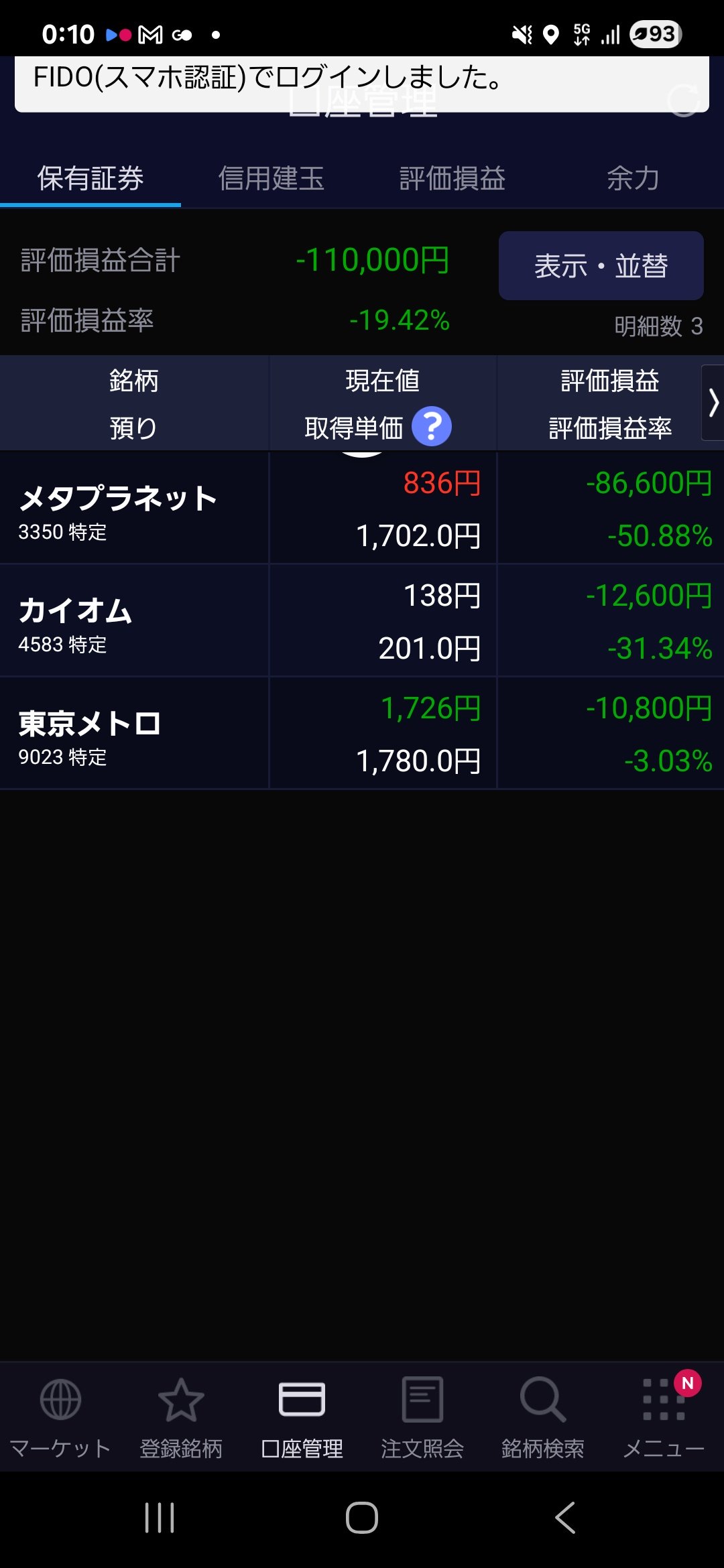This screenshot has width=724, height=1568.
Task: Go back with the system back button
Action: 565,1518
